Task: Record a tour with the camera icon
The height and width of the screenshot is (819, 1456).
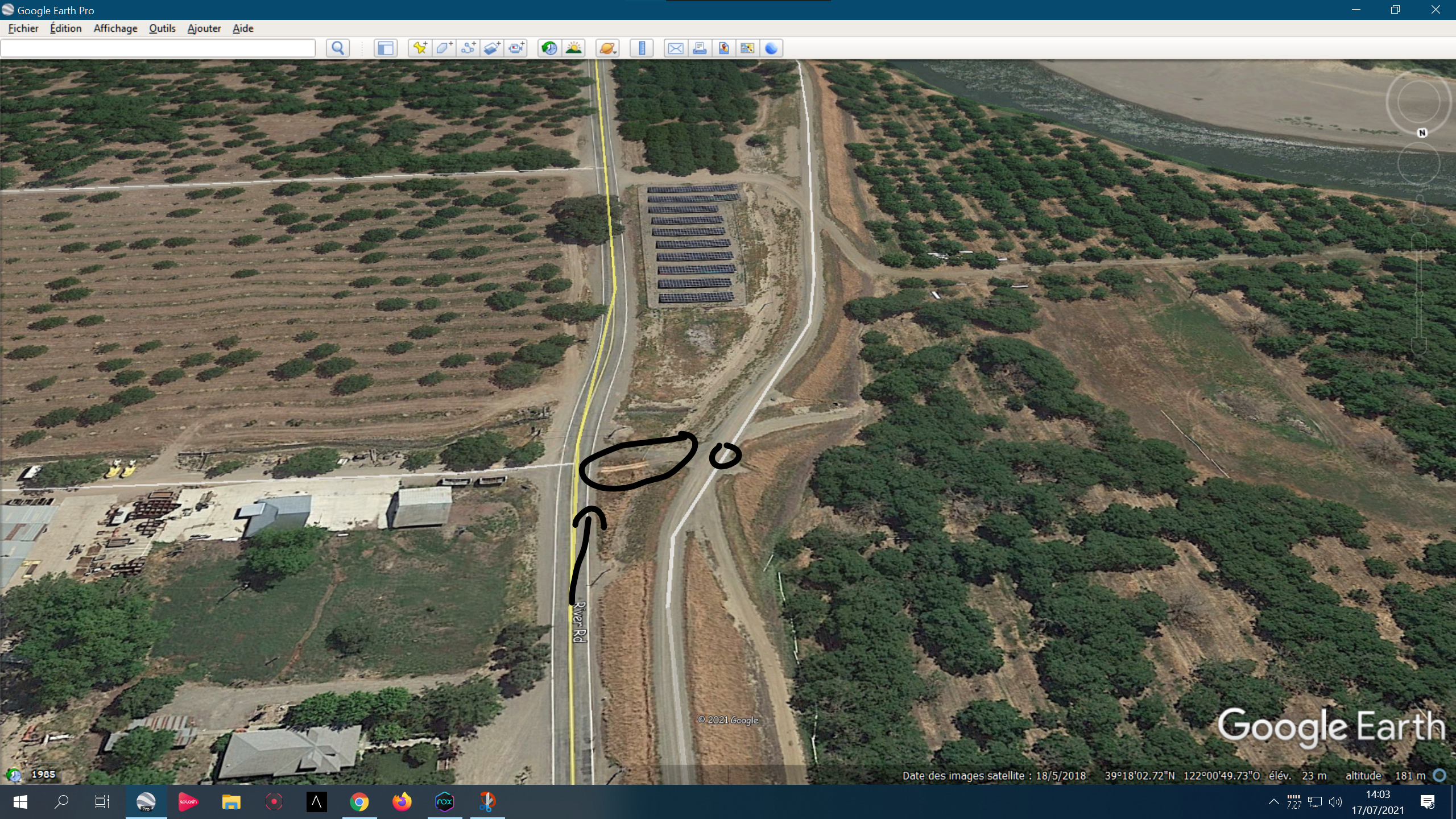Action: point(516,48)
